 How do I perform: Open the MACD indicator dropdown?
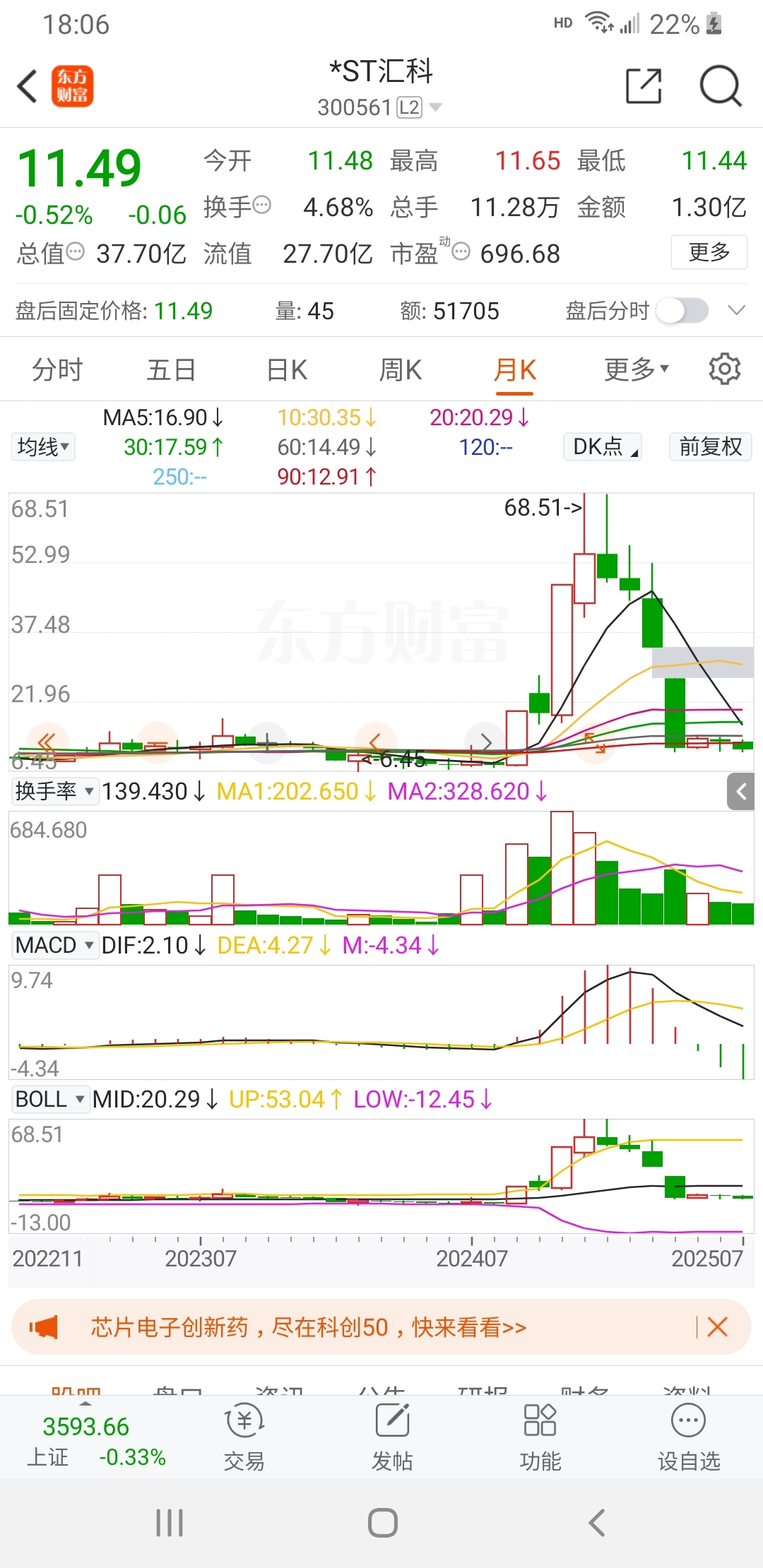tap(54, 945)
